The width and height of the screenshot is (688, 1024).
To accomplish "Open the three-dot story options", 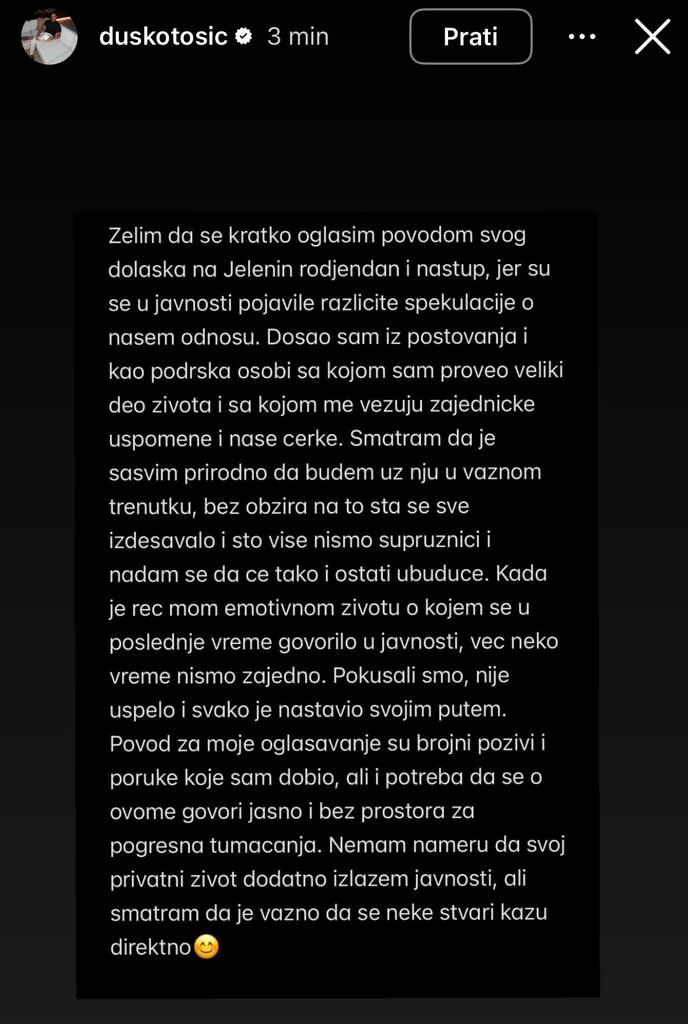I will click(582, 37).
